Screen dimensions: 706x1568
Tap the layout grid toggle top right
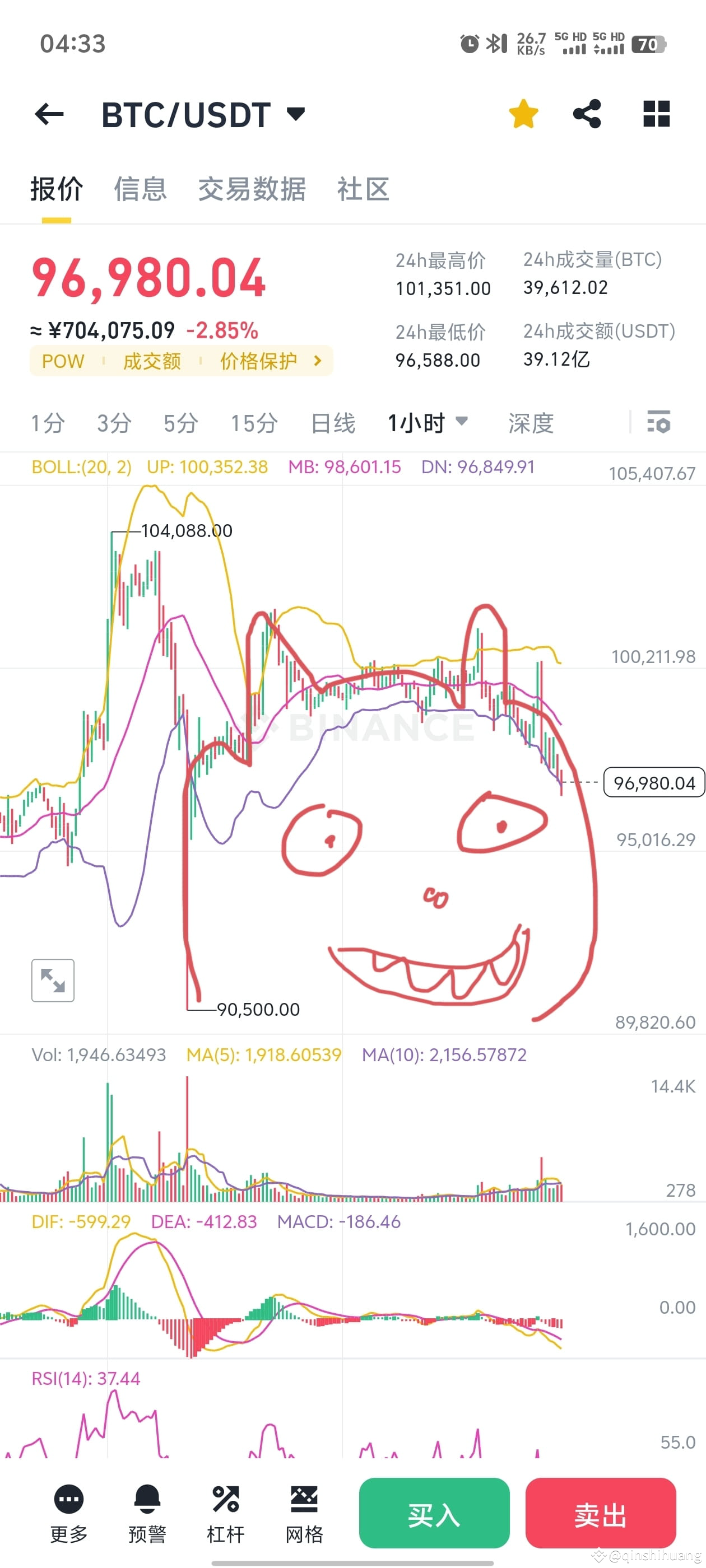pos(656,114)
